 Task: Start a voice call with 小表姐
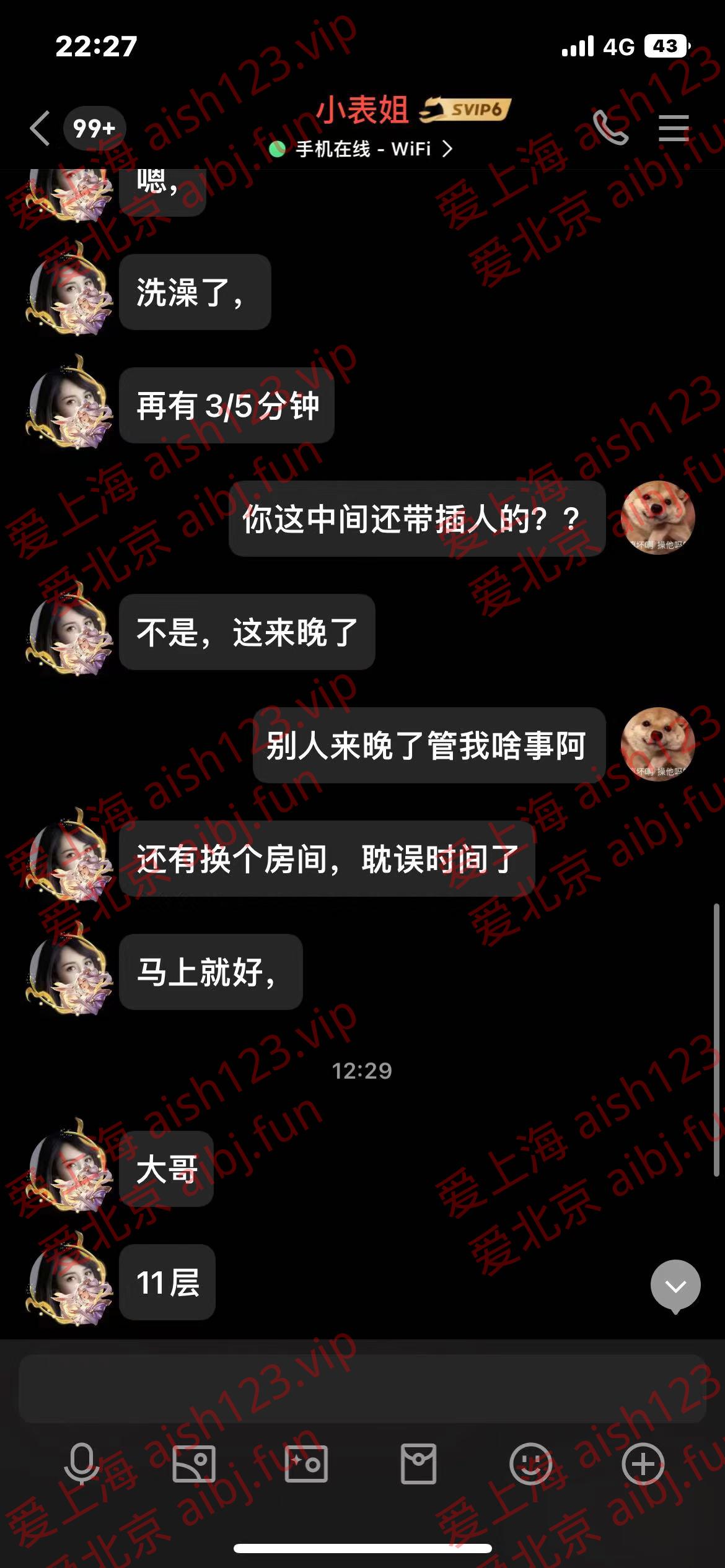tap(610, 128)
